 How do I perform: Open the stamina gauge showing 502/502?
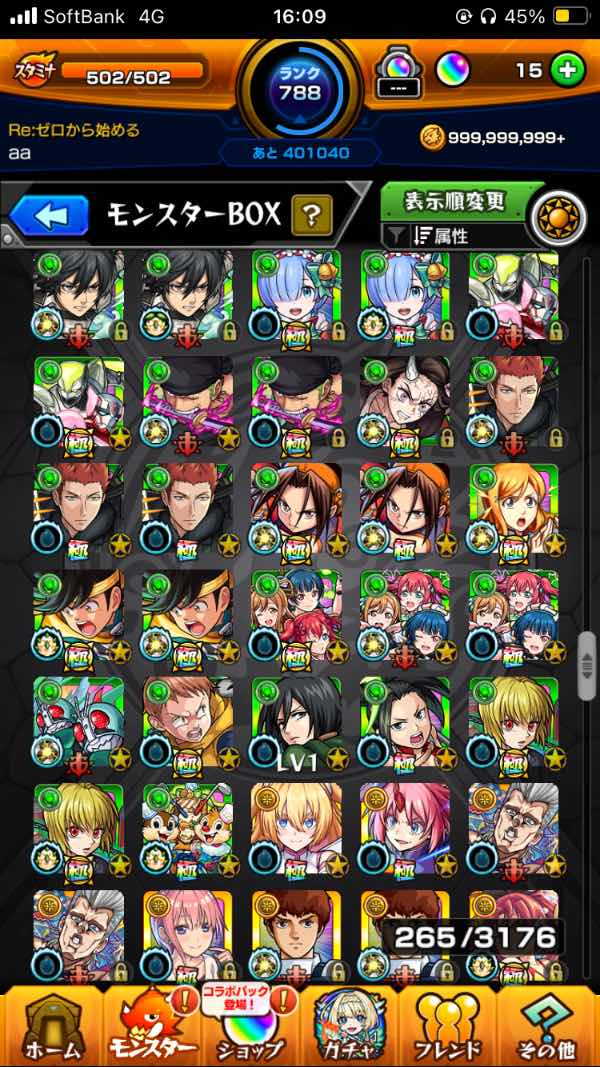[112, 72]
